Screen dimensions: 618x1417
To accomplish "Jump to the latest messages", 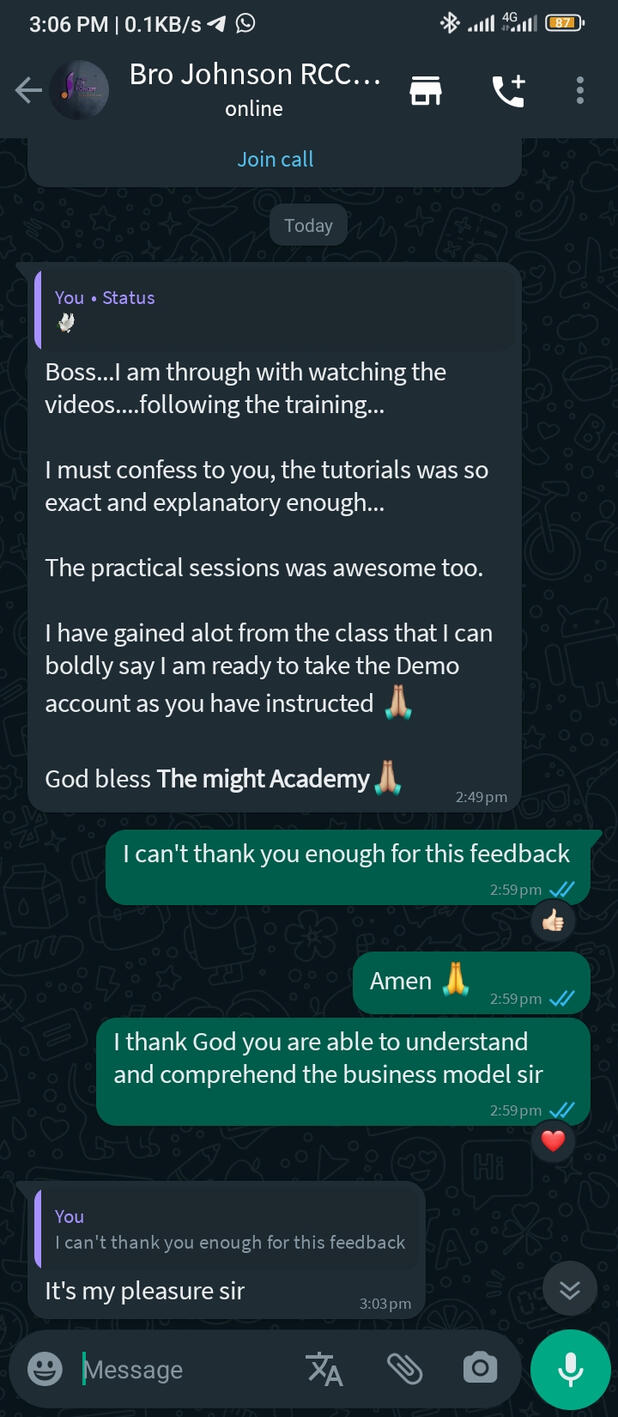I will click(x=570, y=1290).
